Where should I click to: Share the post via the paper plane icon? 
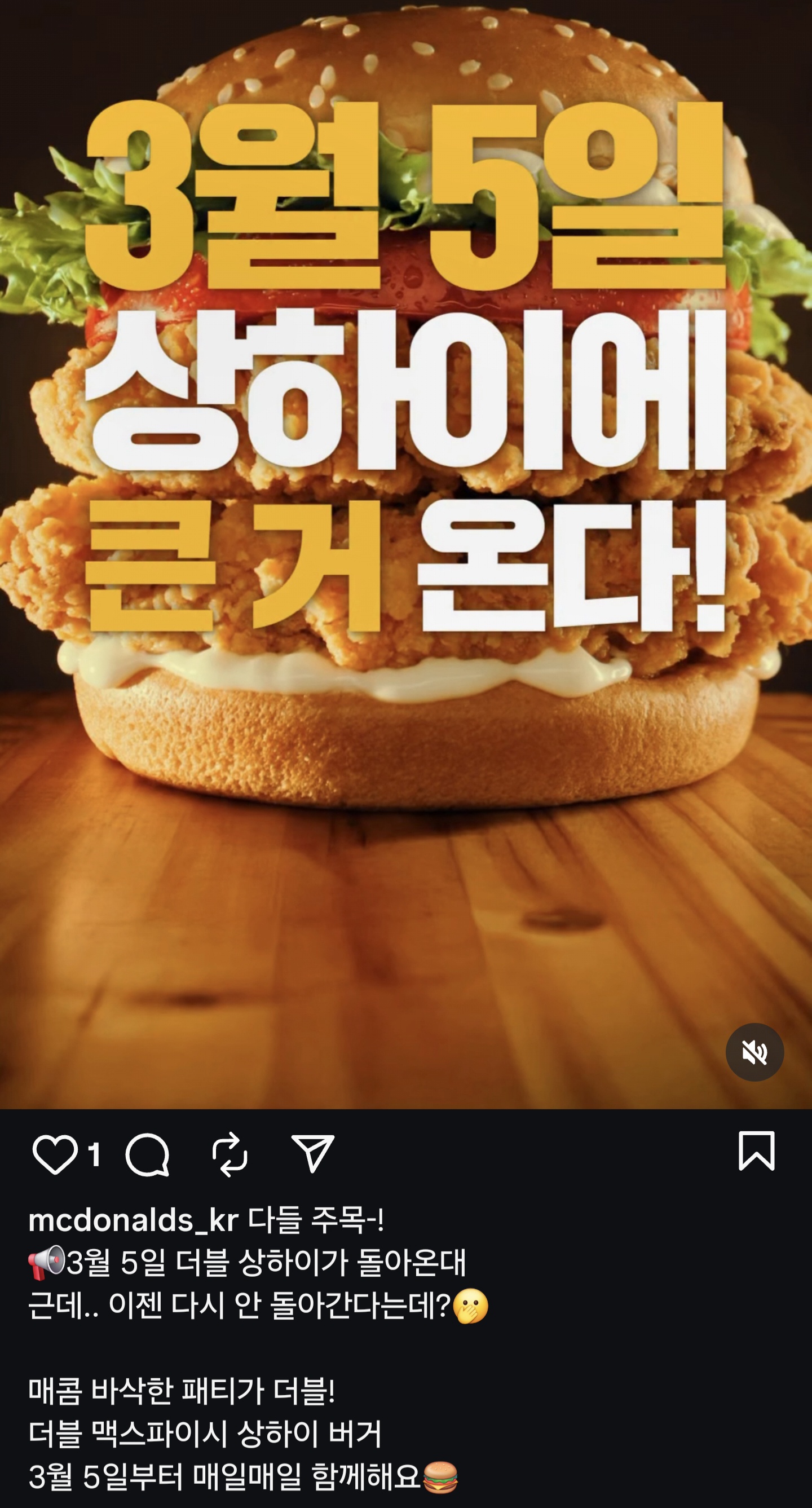[312, 1153]
